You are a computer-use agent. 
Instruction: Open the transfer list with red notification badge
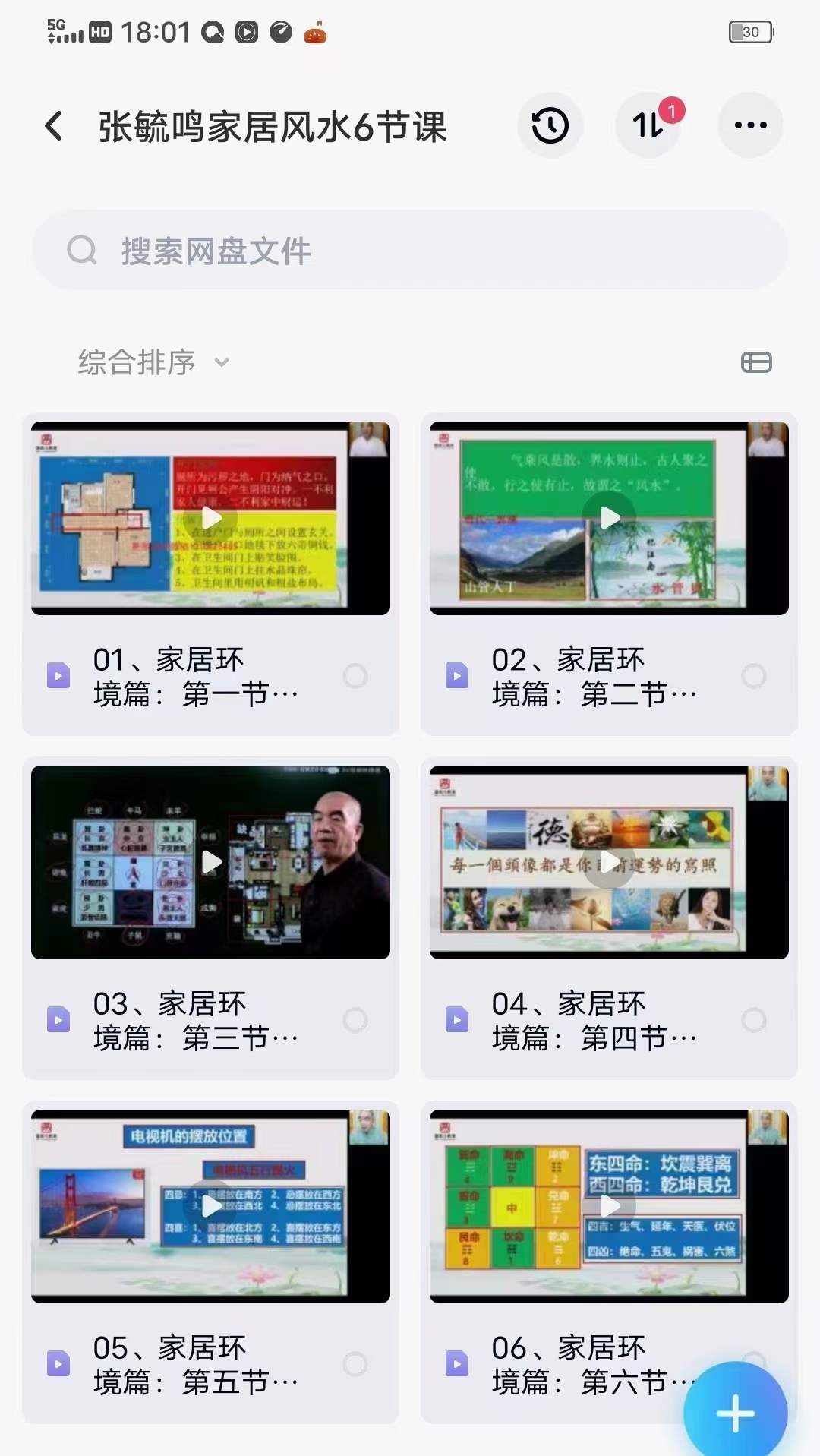coord(649,125)
